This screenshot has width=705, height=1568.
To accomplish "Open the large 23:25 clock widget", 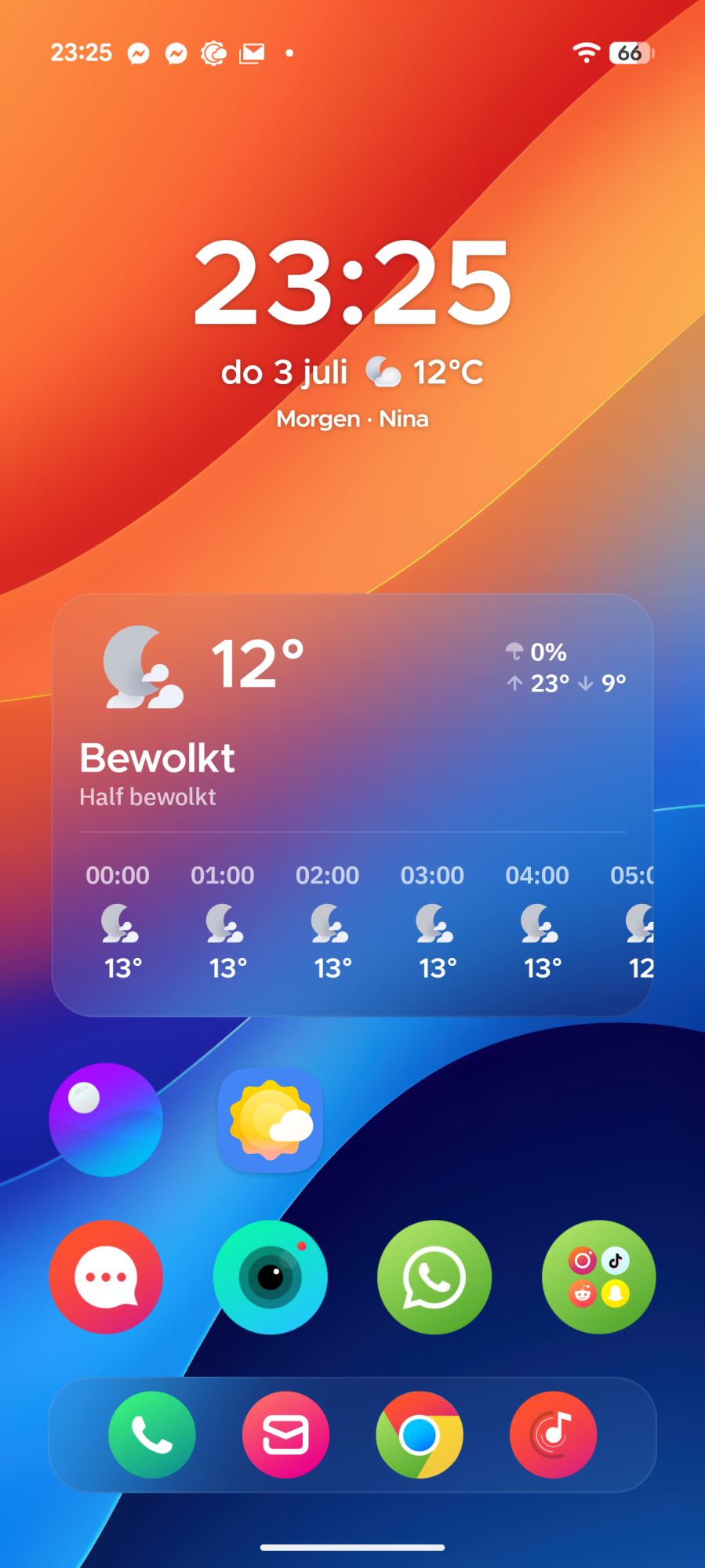I will 352,284.
